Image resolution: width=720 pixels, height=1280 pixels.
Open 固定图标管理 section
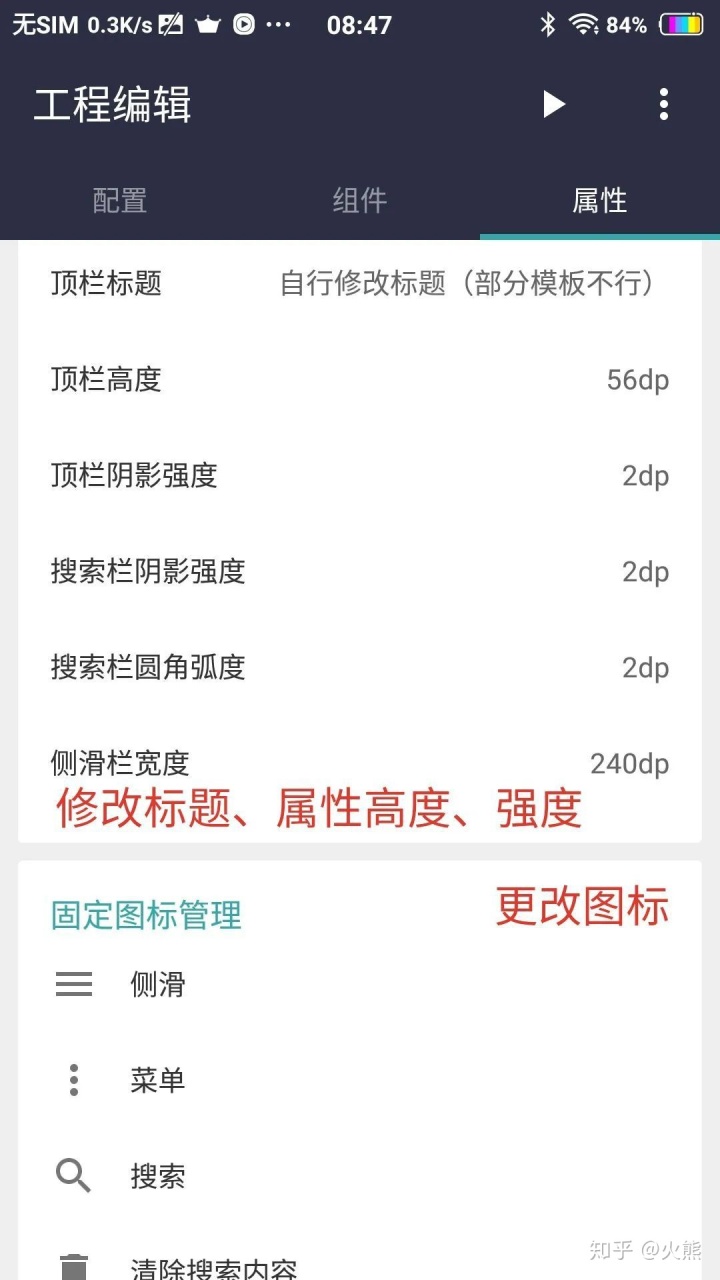(145, 913)
